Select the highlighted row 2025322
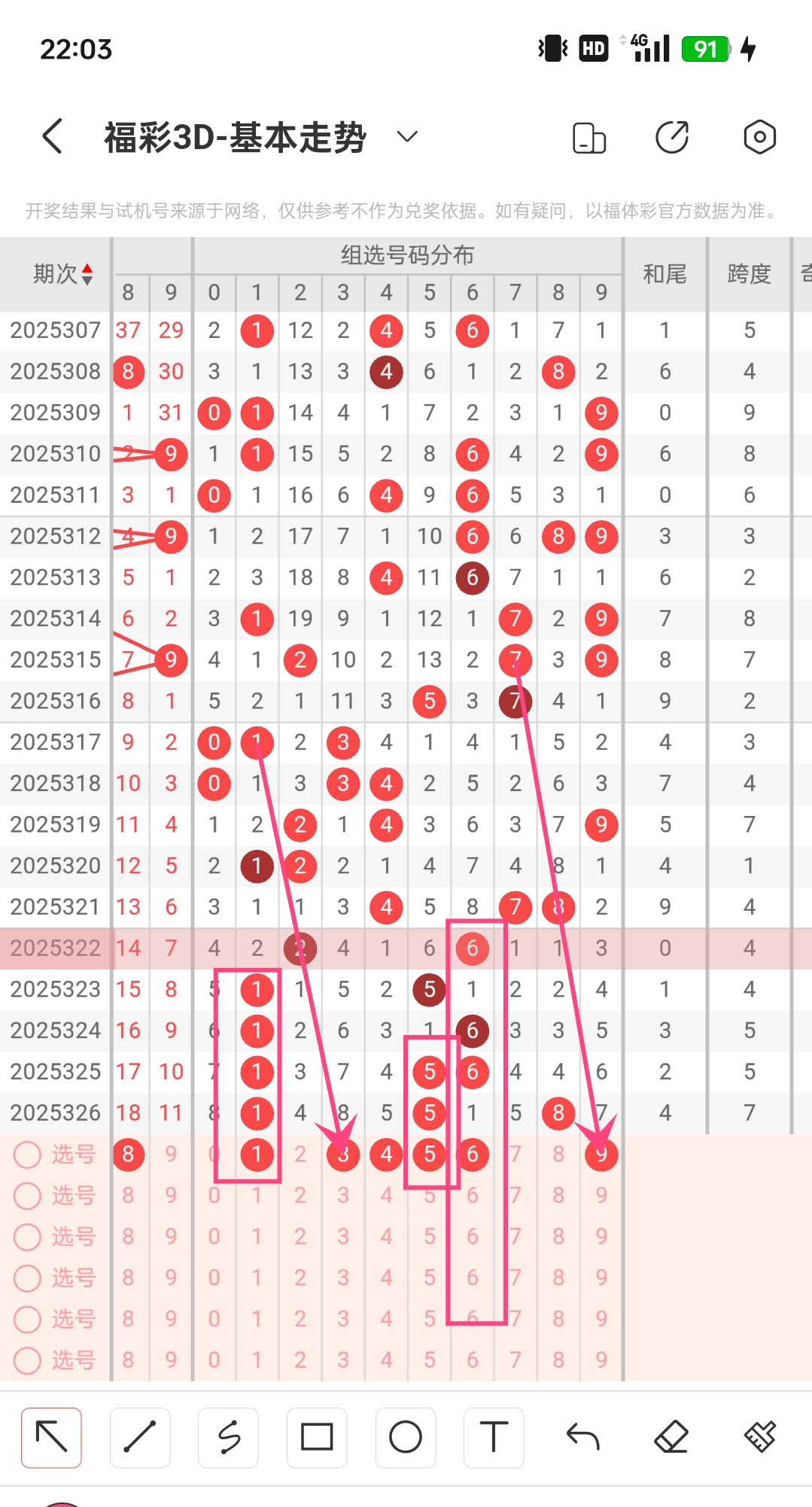The height and width of the screenshot is (1507, 812). (x=54, y=948)
